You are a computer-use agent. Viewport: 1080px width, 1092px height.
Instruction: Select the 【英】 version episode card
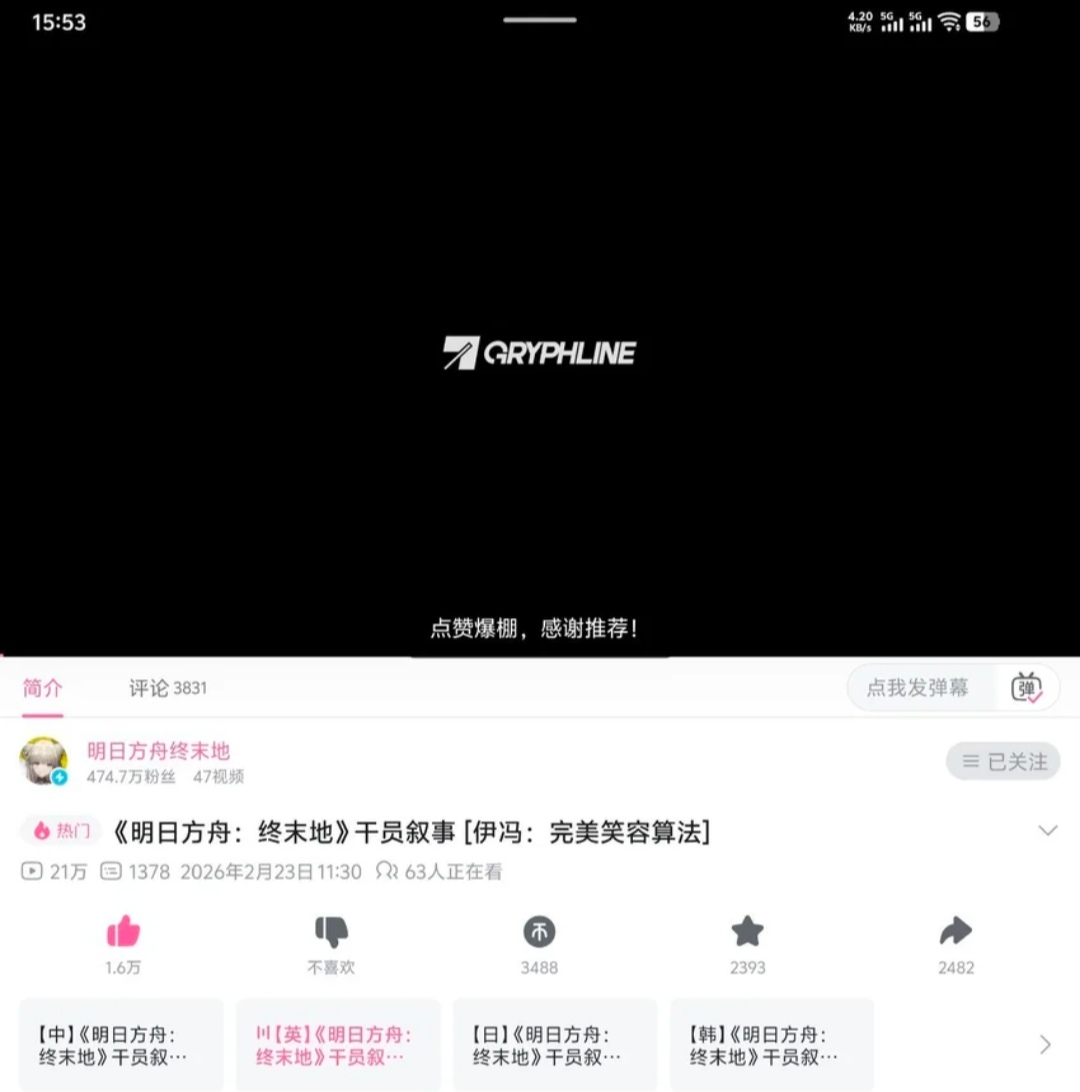(338, 1045)
